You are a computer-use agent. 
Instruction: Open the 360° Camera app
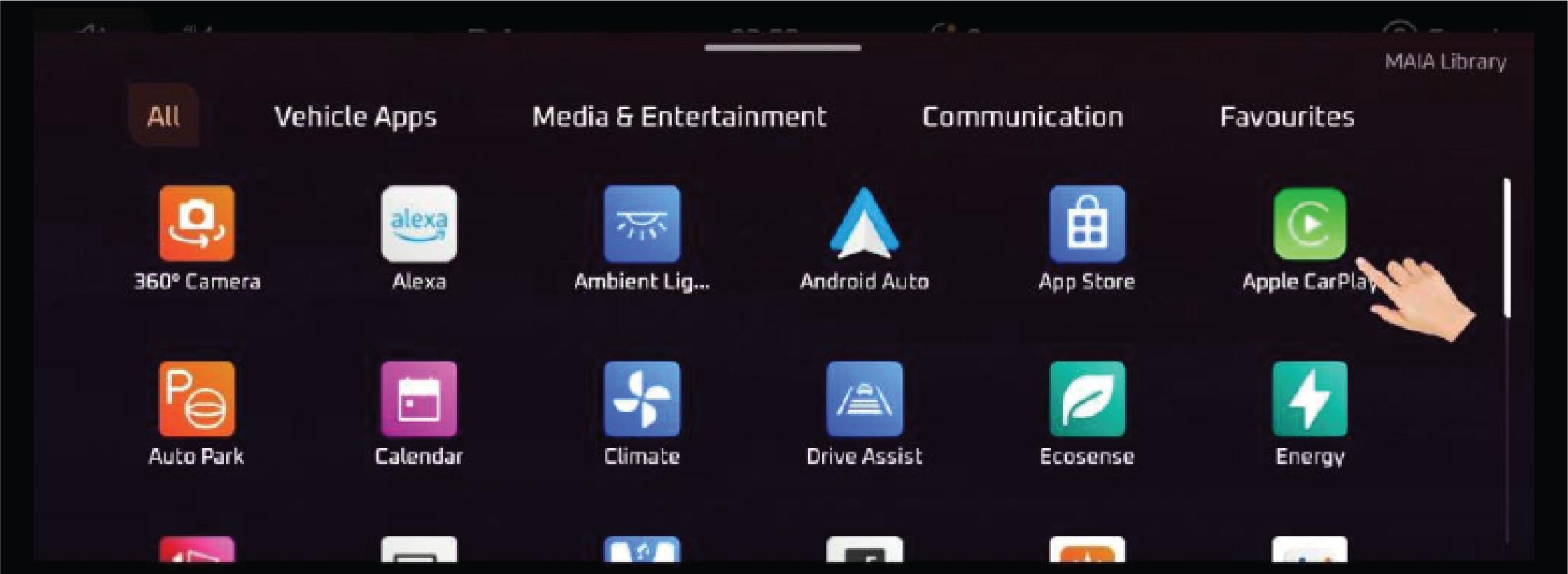point(197,224)
